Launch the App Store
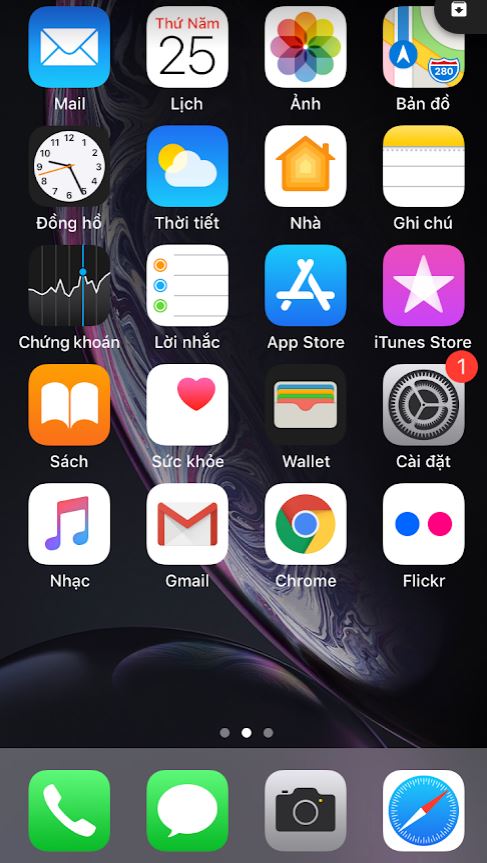Screen dimensions: 487x863 coord(305,286)
